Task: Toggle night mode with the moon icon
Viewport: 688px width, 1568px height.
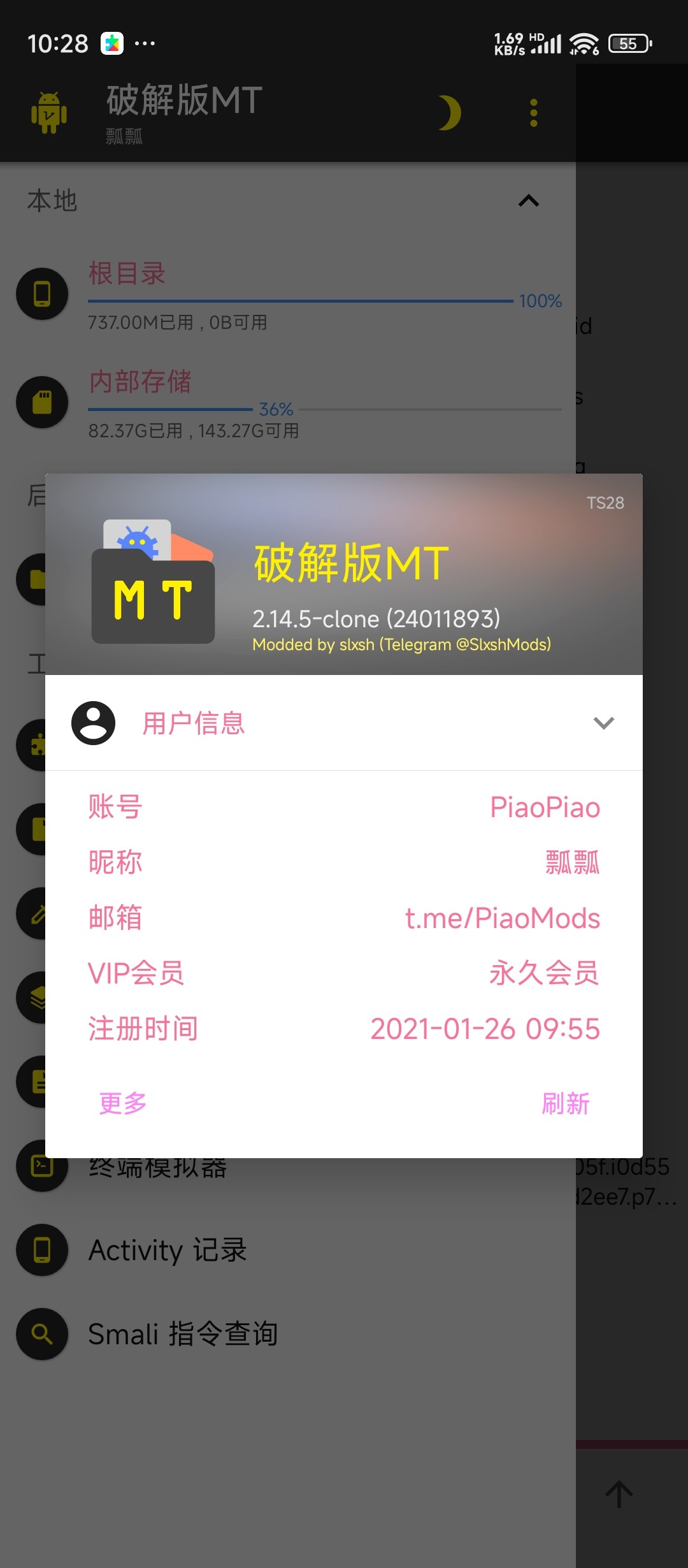Action: click(449, 113)
